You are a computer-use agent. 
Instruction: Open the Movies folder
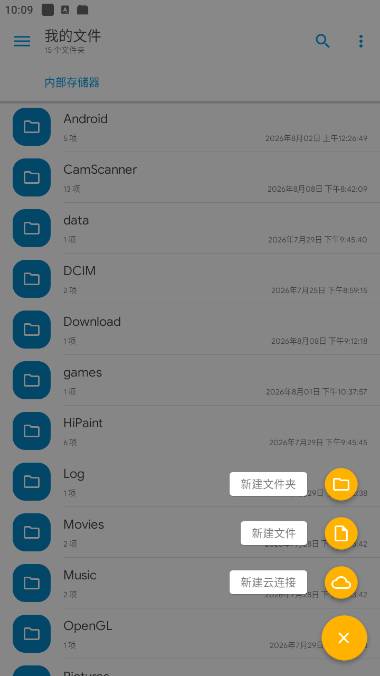pos(116,532)
